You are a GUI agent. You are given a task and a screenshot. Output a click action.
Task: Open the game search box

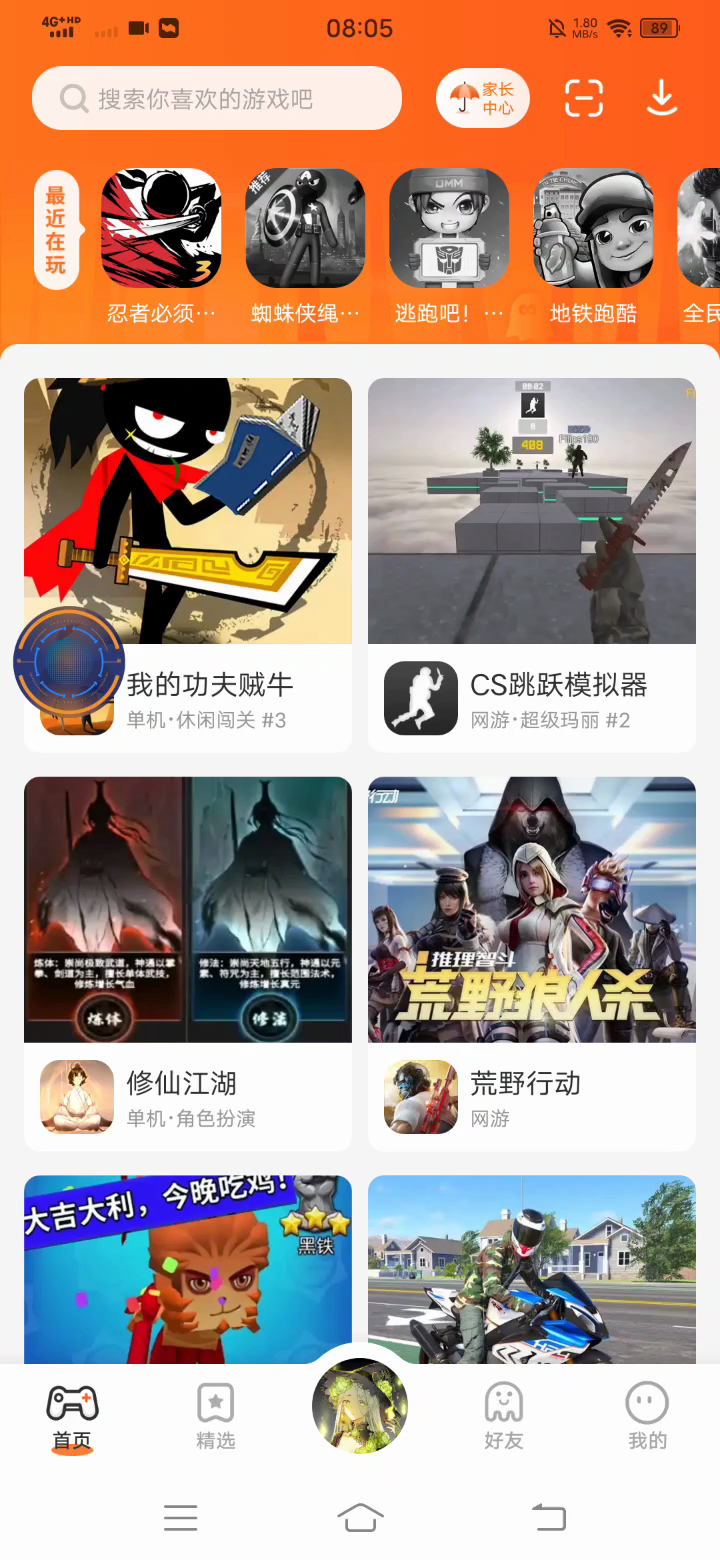[216, 98]
